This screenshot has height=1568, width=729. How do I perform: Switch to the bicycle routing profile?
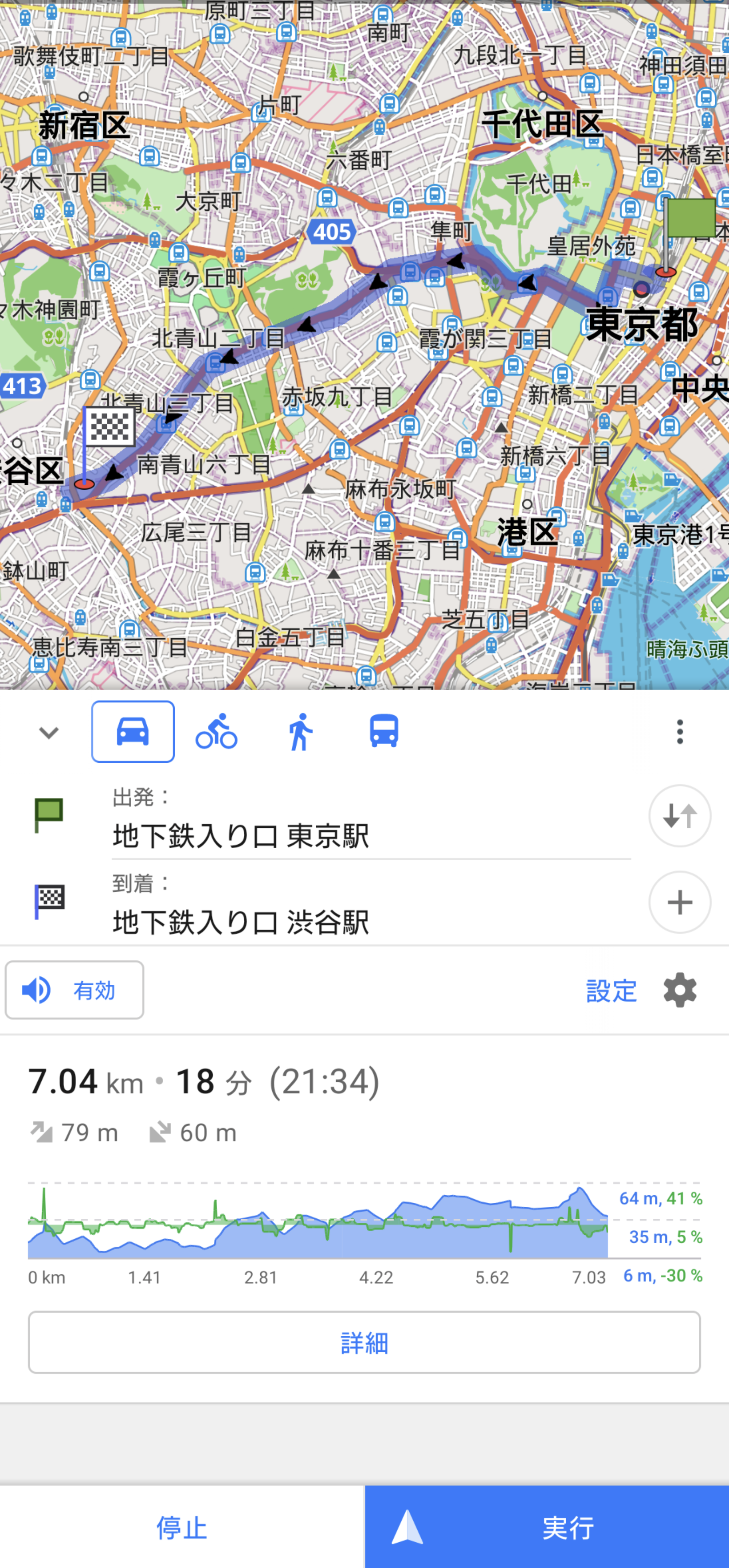coord(216,732)
